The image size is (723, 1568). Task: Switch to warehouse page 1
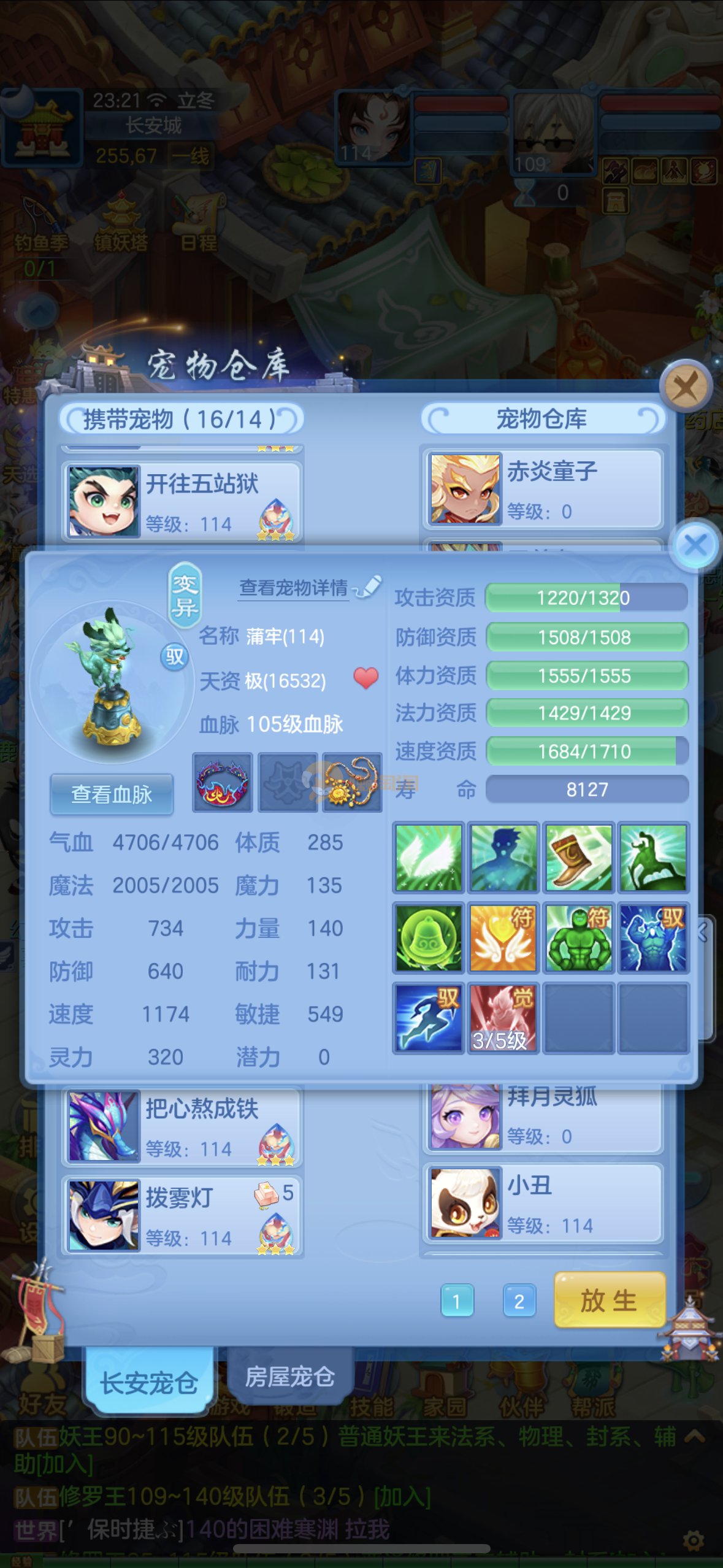[x=457, y=1300]
